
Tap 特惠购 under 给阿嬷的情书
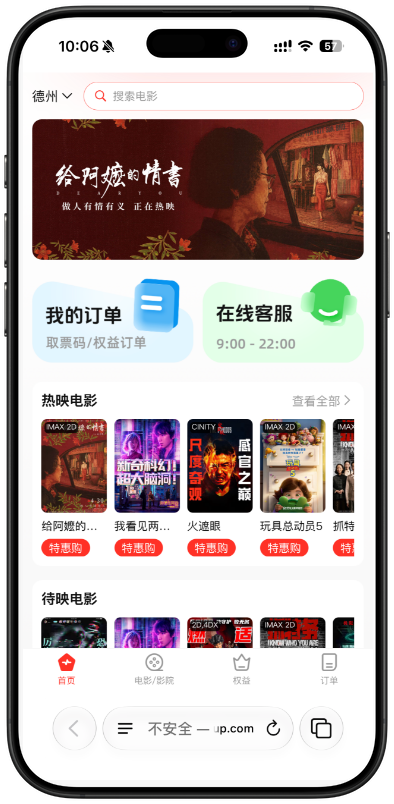tap(66, 548)
